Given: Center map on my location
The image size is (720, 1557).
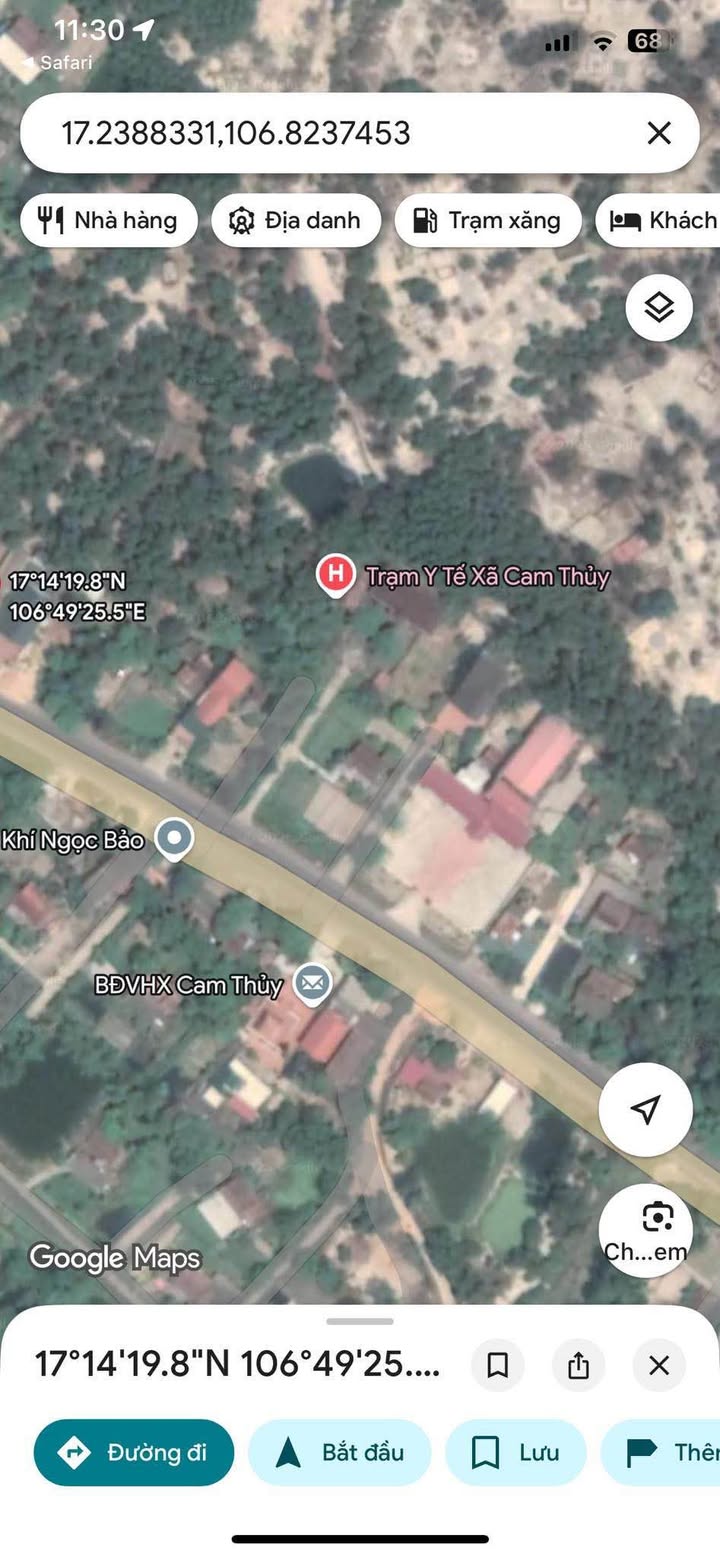Looking at the screenshot, I should point(646,1109).
